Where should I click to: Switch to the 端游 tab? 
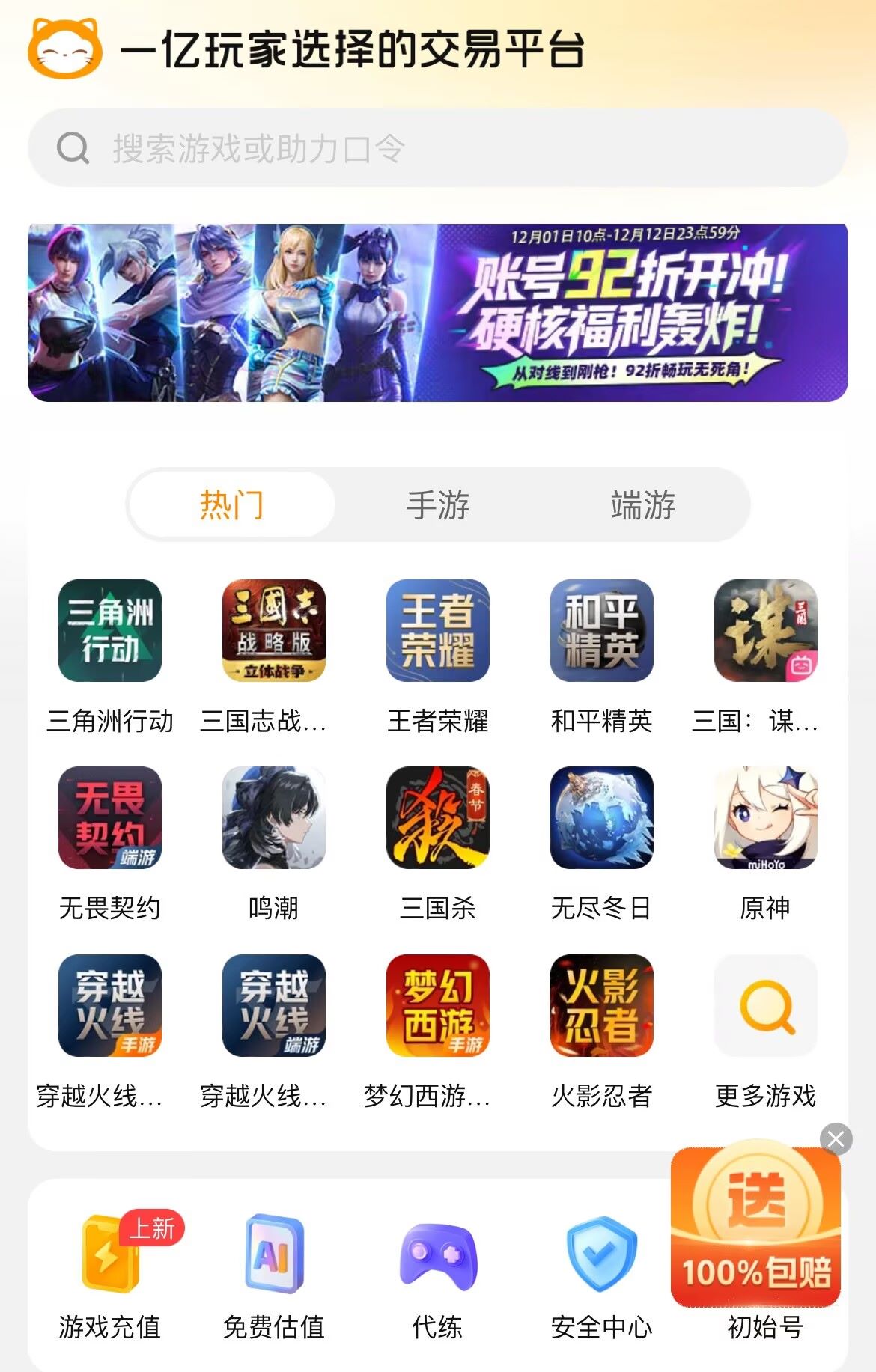[644, 505]
